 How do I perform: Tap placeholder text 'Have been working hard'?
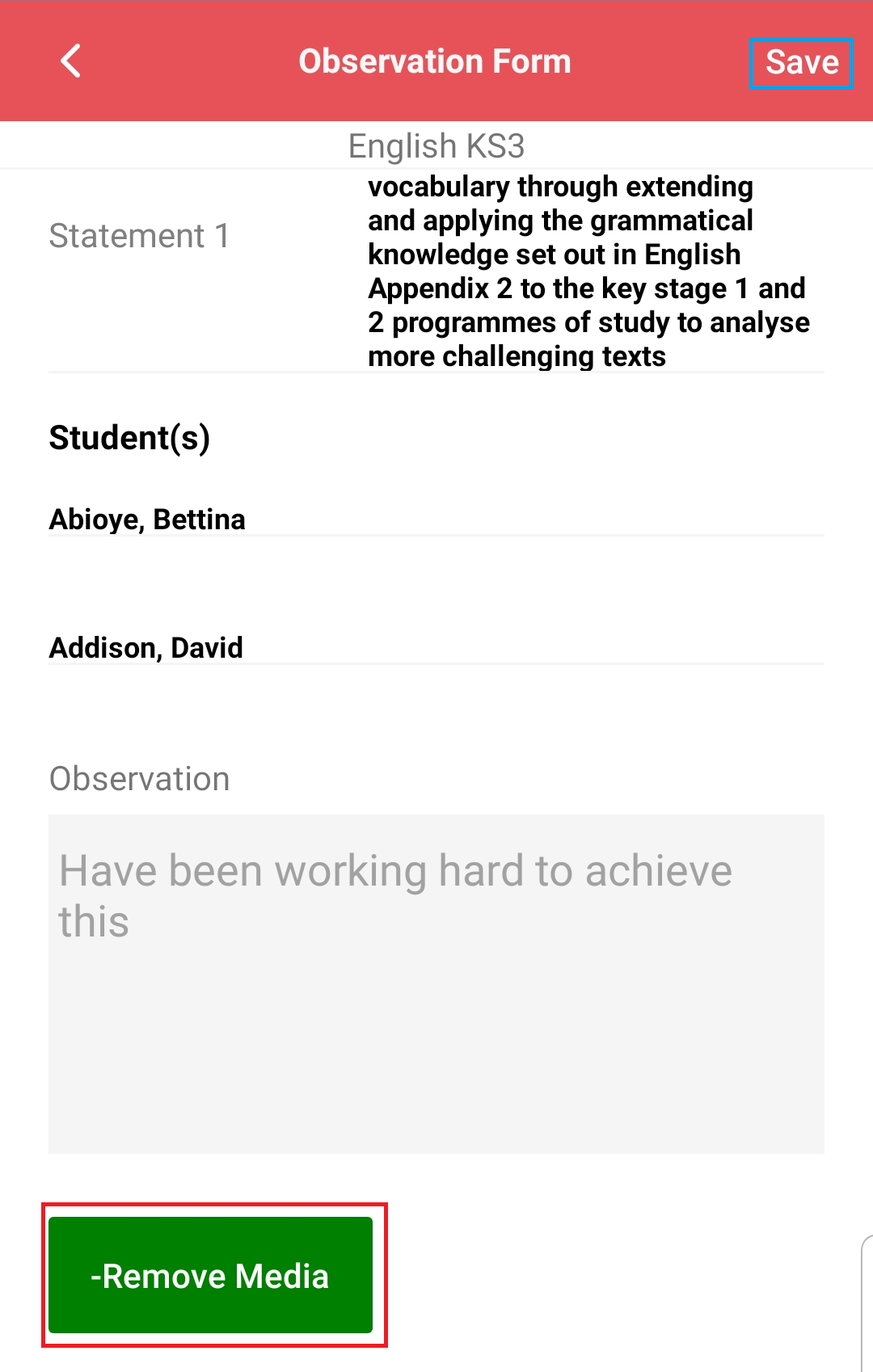[x=396, y=871]
